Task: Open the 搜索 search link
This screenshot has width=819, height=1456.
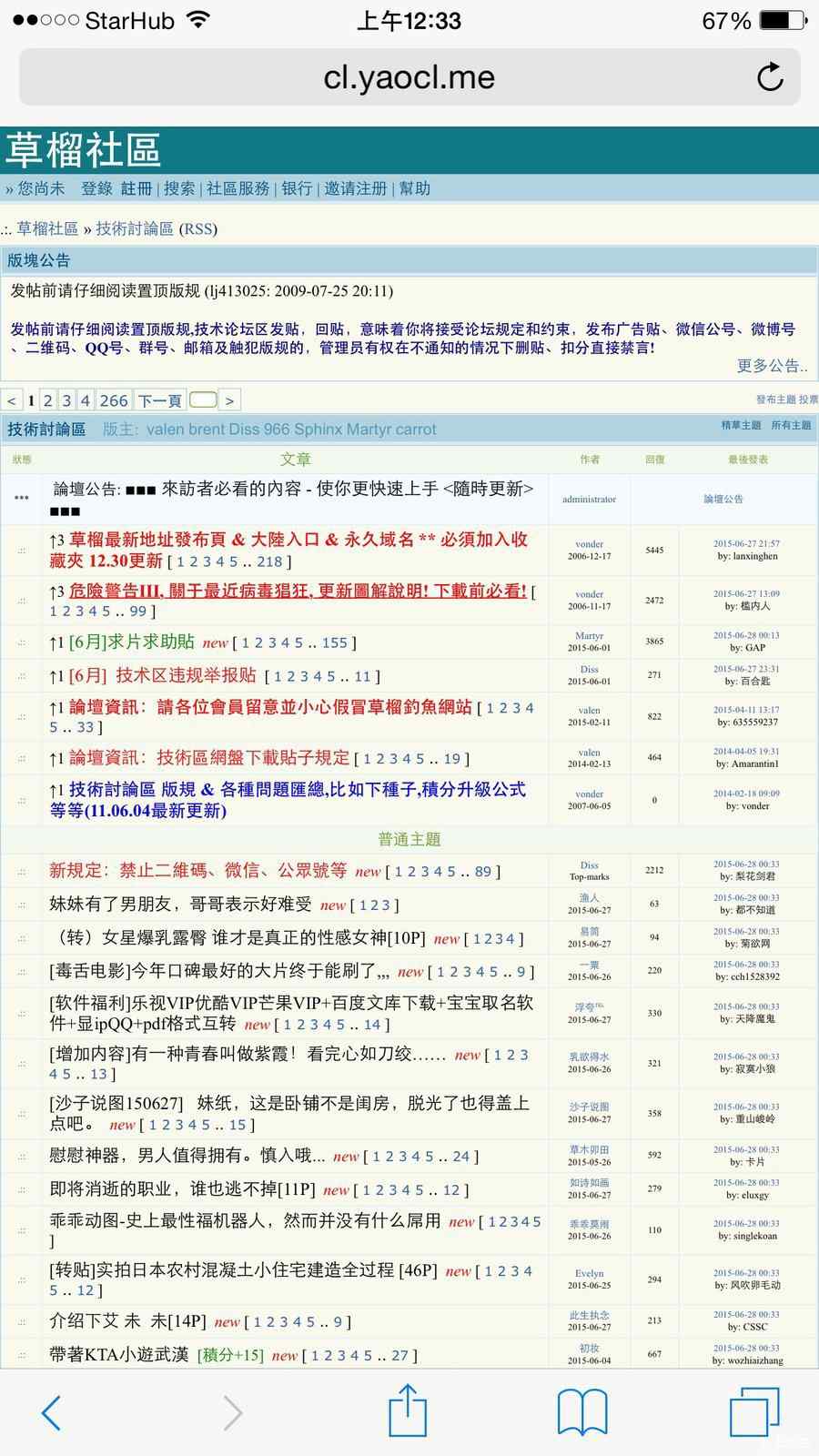Action: coord(179,188)
